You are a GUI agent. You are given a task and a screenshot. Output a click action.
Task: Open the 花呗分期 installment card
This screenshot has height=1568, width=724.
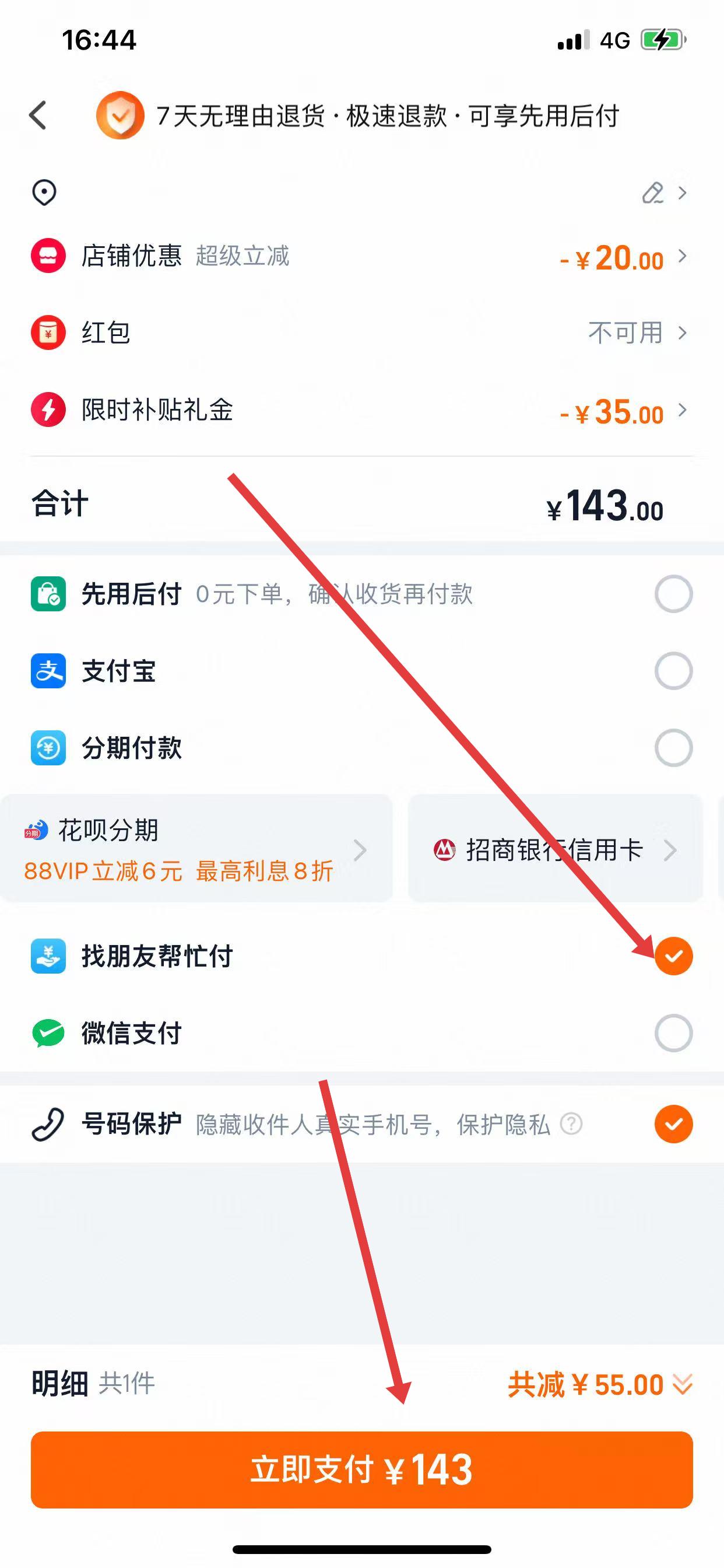click(195, 849)
